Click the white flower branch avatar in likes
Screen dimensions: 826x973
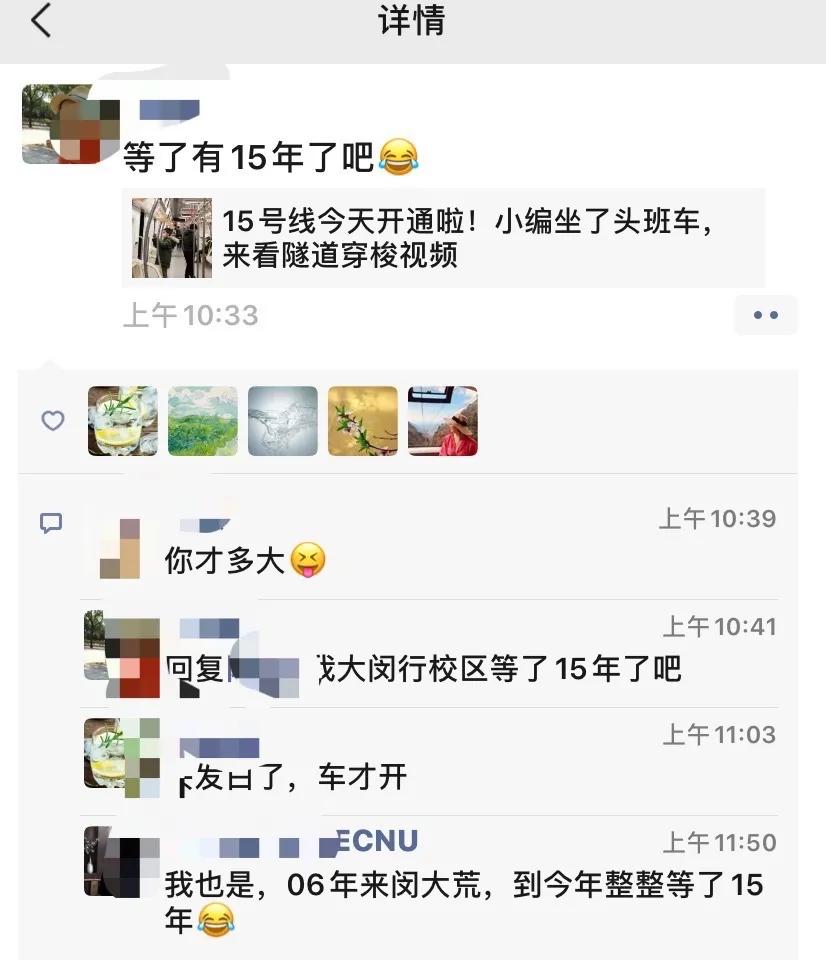coord(361,420)
